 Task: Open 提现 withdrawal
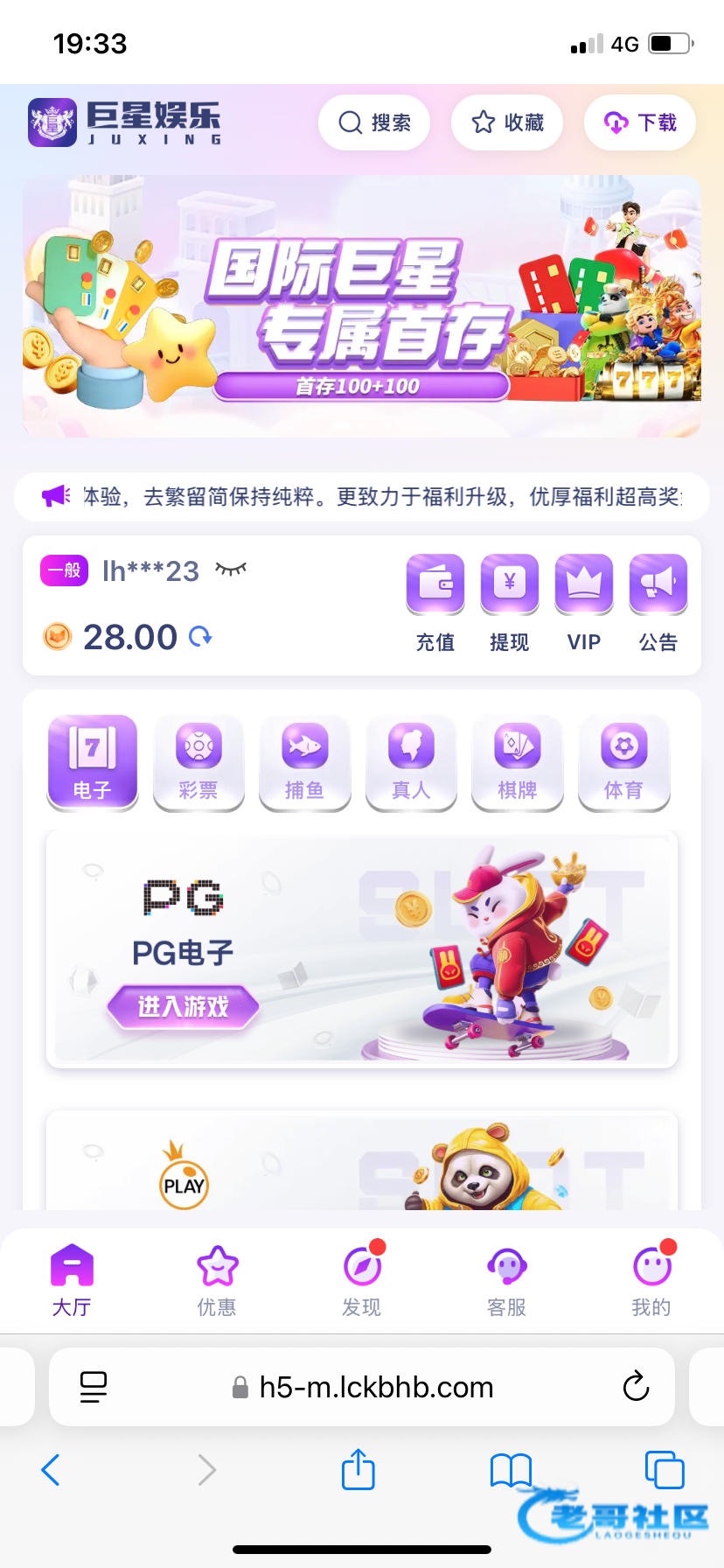coord(510,602)
